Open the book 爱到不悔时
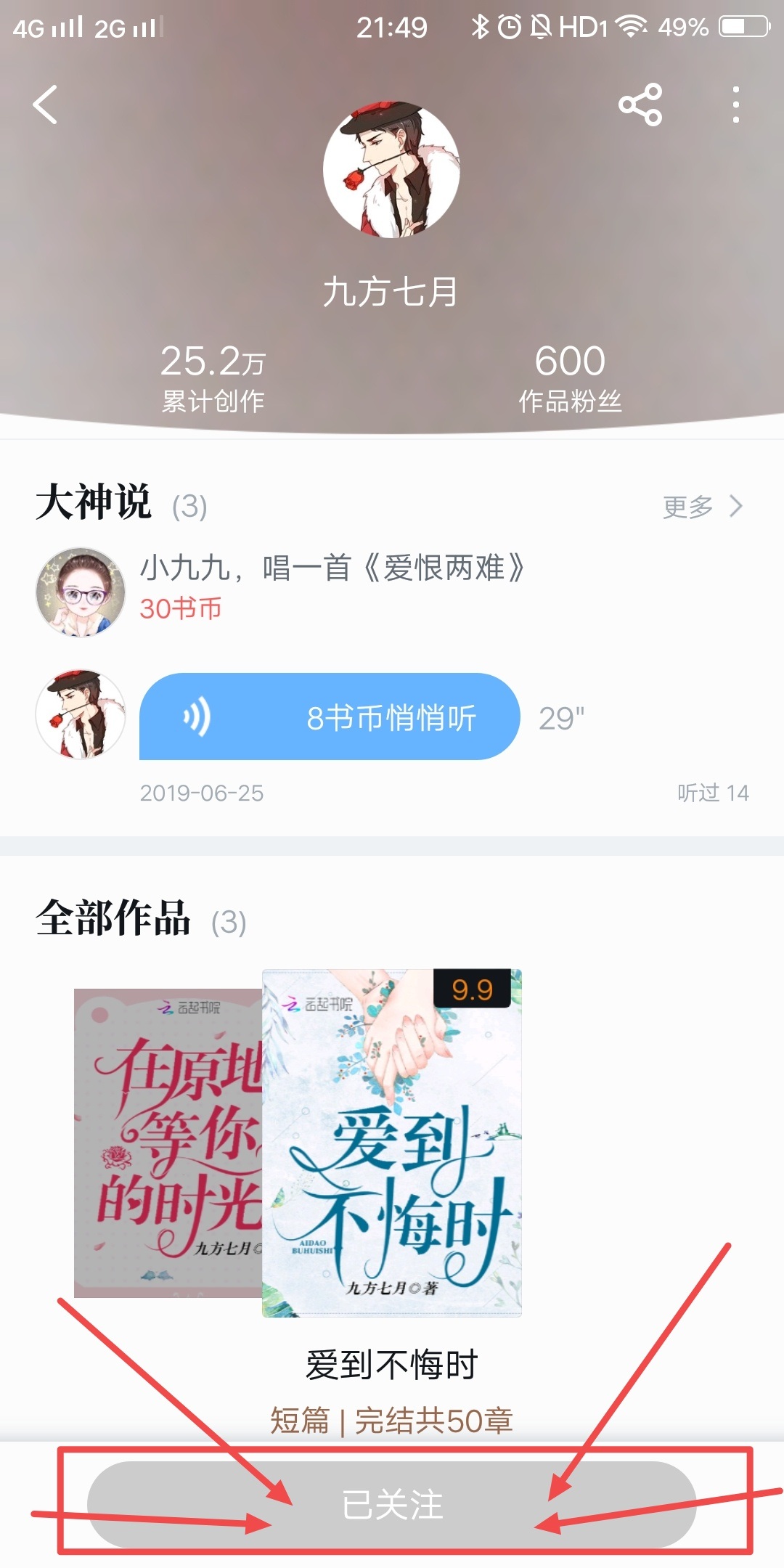The height and width of the screenshot is (1568, 784). pos(392,1143)
